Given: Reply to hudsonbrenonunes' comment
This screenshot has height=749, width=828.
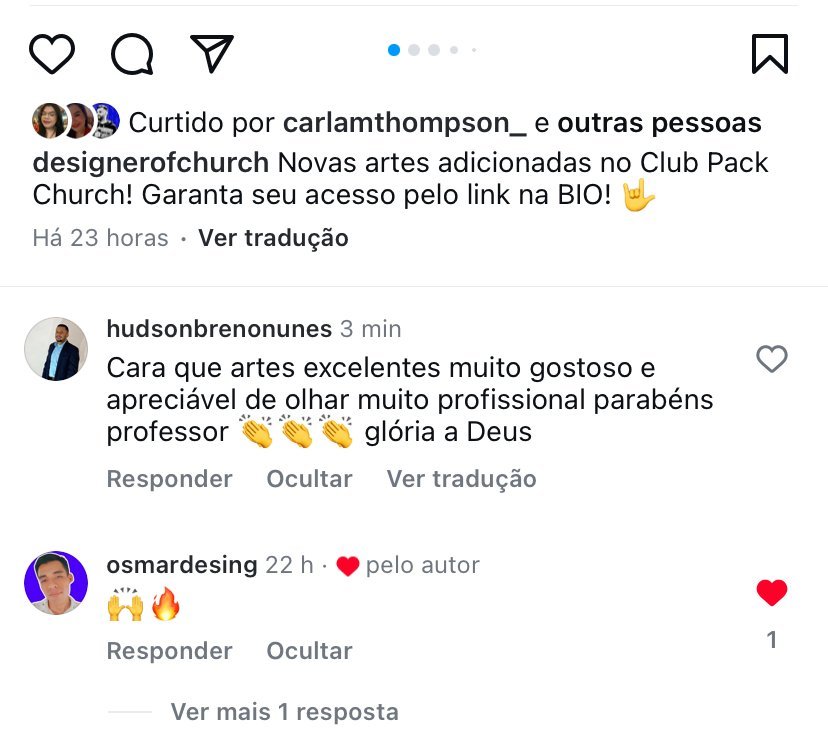Looking at the screenshot, I should tap(169, 479).
